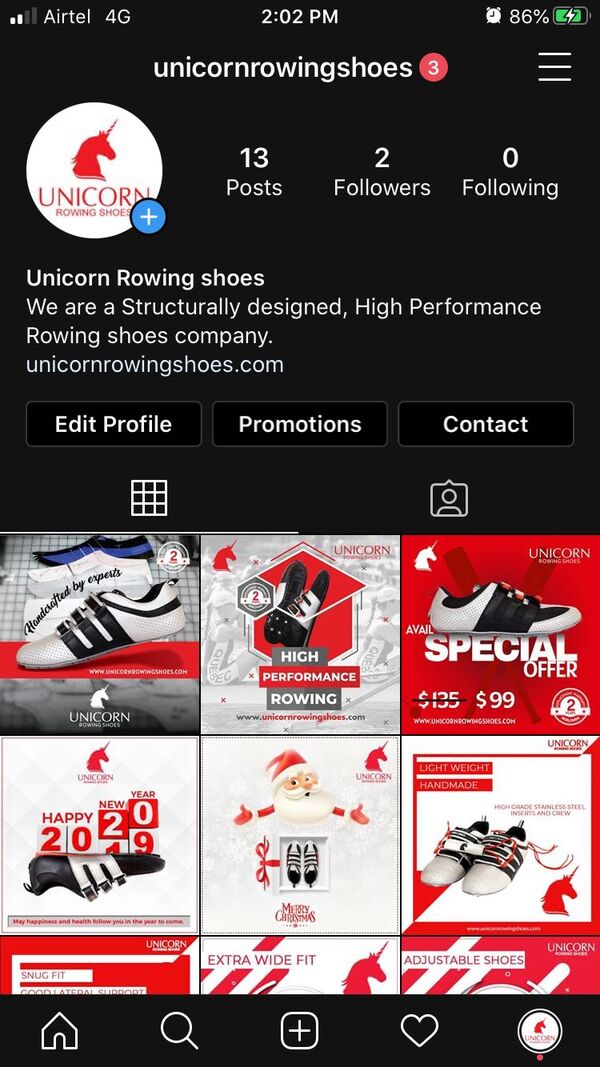The width and height of the screenshot is (600, 1067).
Task: Tap Edit Profile button
Action: pyautogui.click(x=114, y=424)
